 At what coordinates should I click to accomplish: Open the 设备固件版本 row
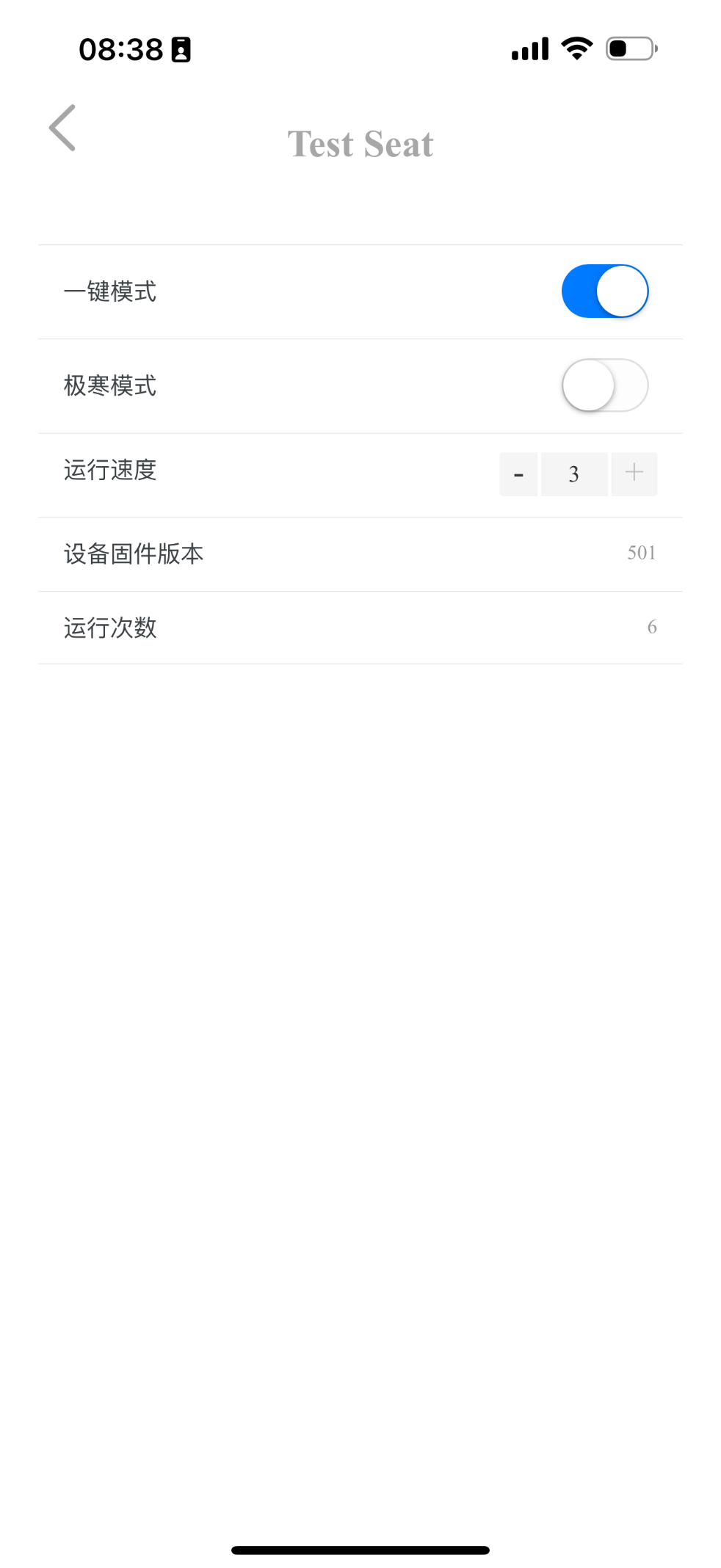(360, 554)
